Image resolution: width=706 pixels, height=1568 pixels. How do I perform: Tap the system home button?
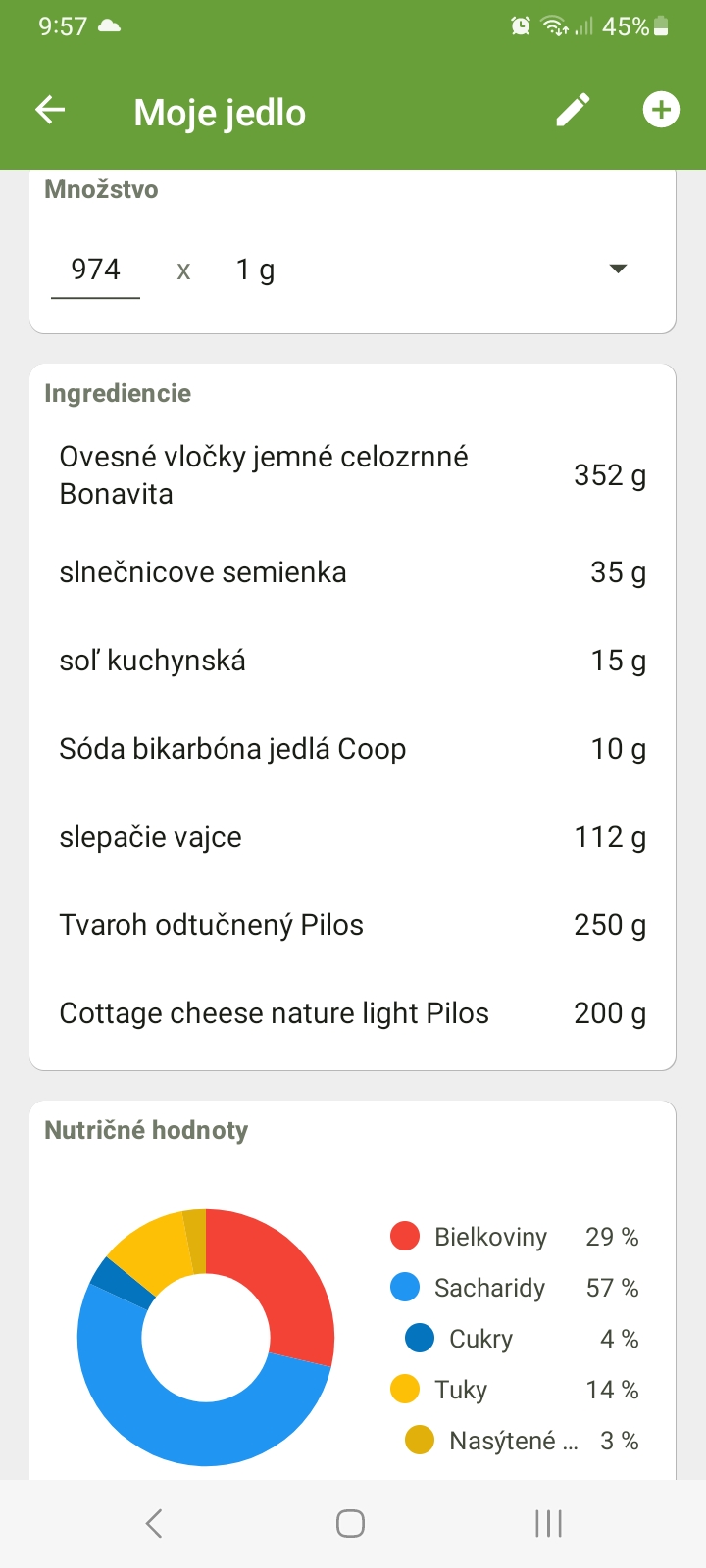[x=350, y=1523]
